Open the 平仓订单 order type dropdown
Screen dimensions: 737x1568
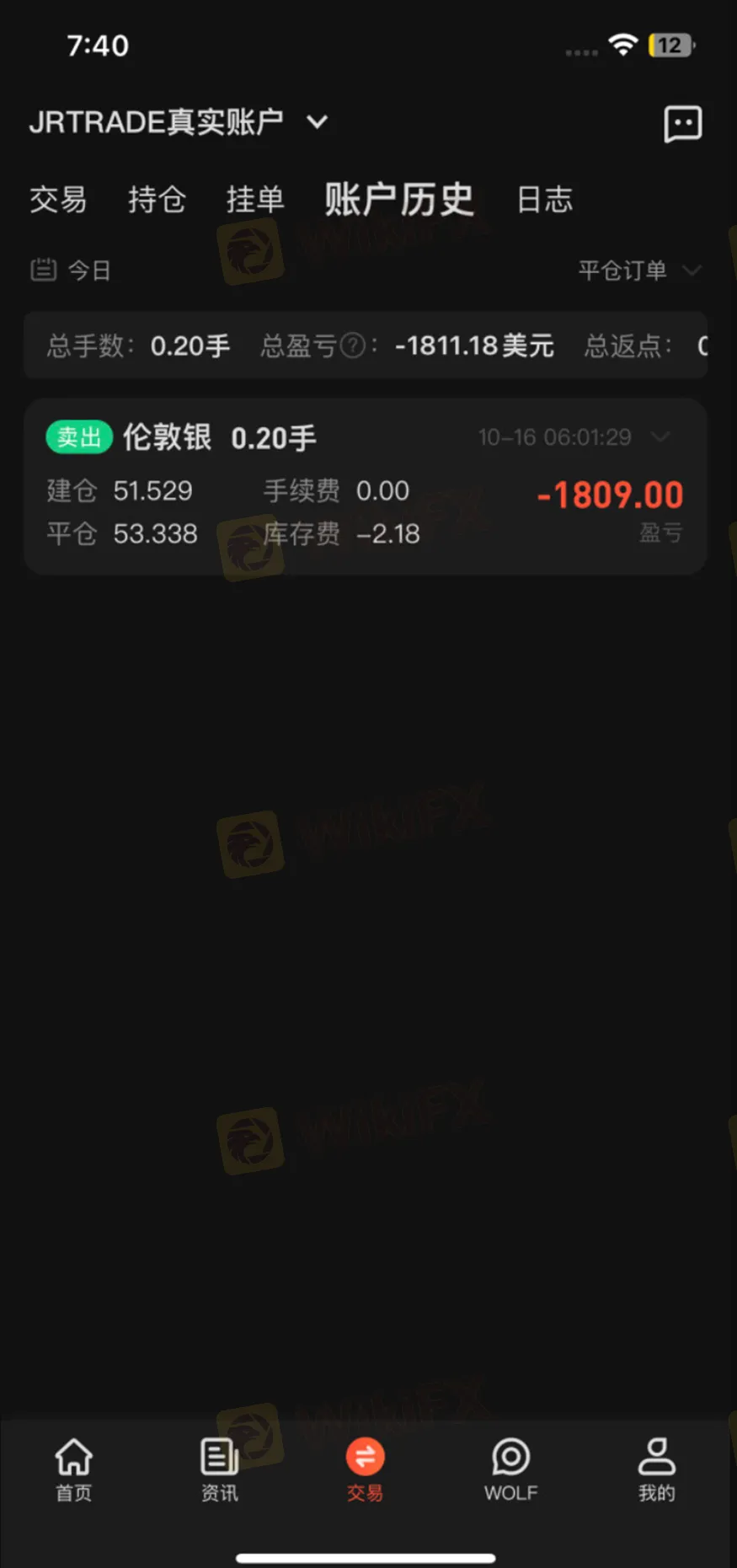tap(639, 270)
